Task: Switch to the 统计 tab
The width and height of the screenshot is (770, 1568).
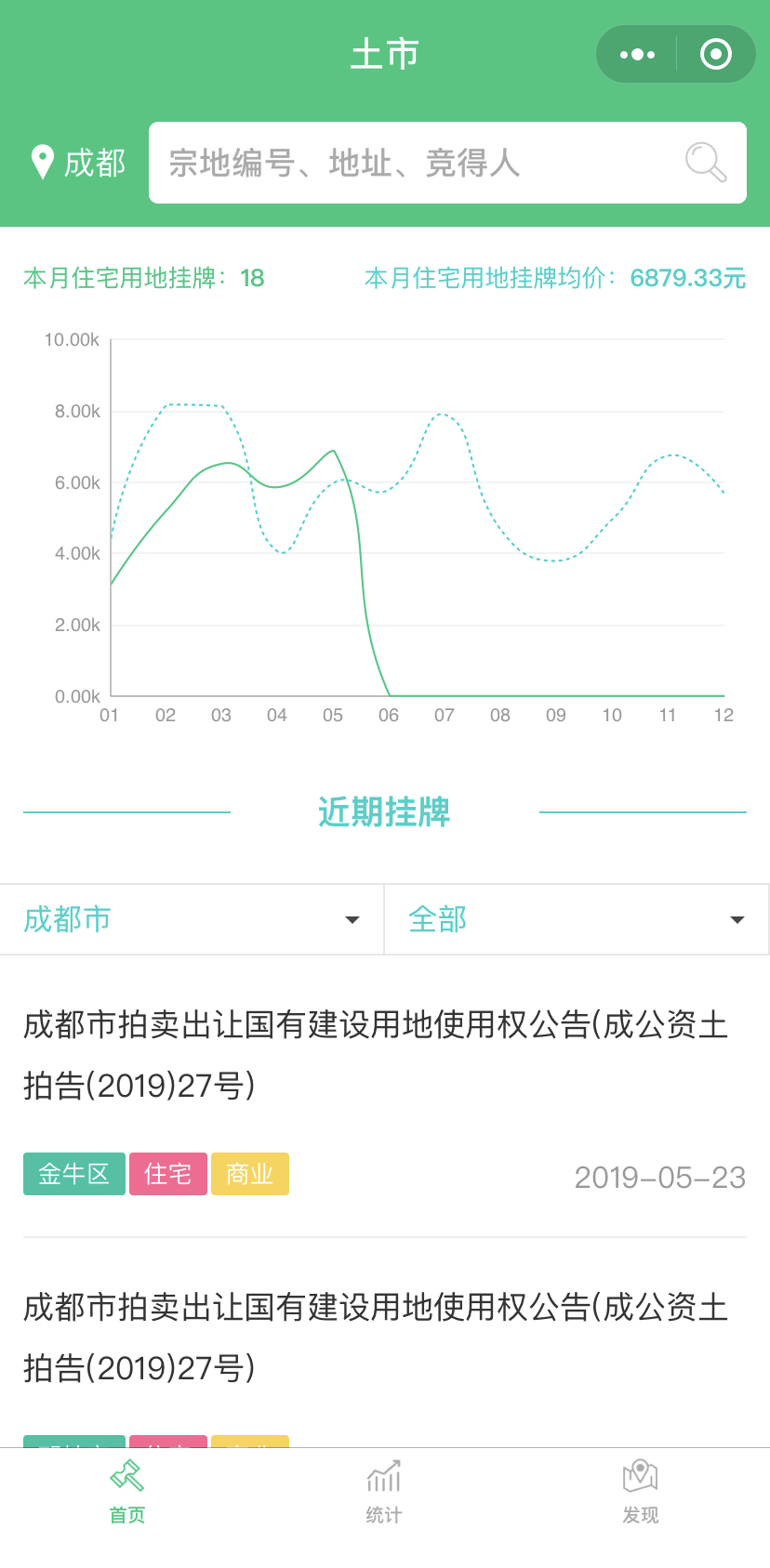Action: [384, 1492]
